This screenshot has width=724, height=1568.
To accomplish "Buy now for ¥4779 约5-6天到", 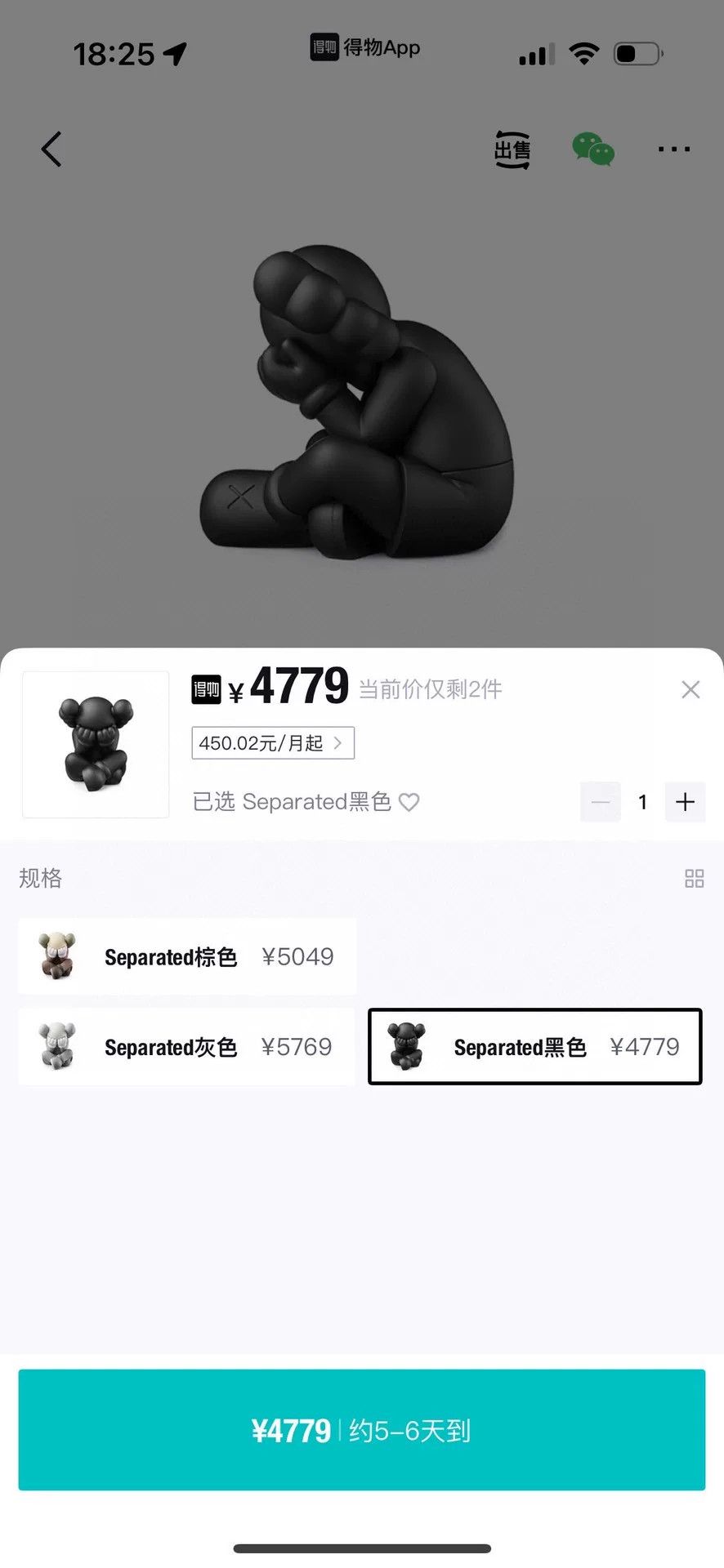I will pos(362,1430).
